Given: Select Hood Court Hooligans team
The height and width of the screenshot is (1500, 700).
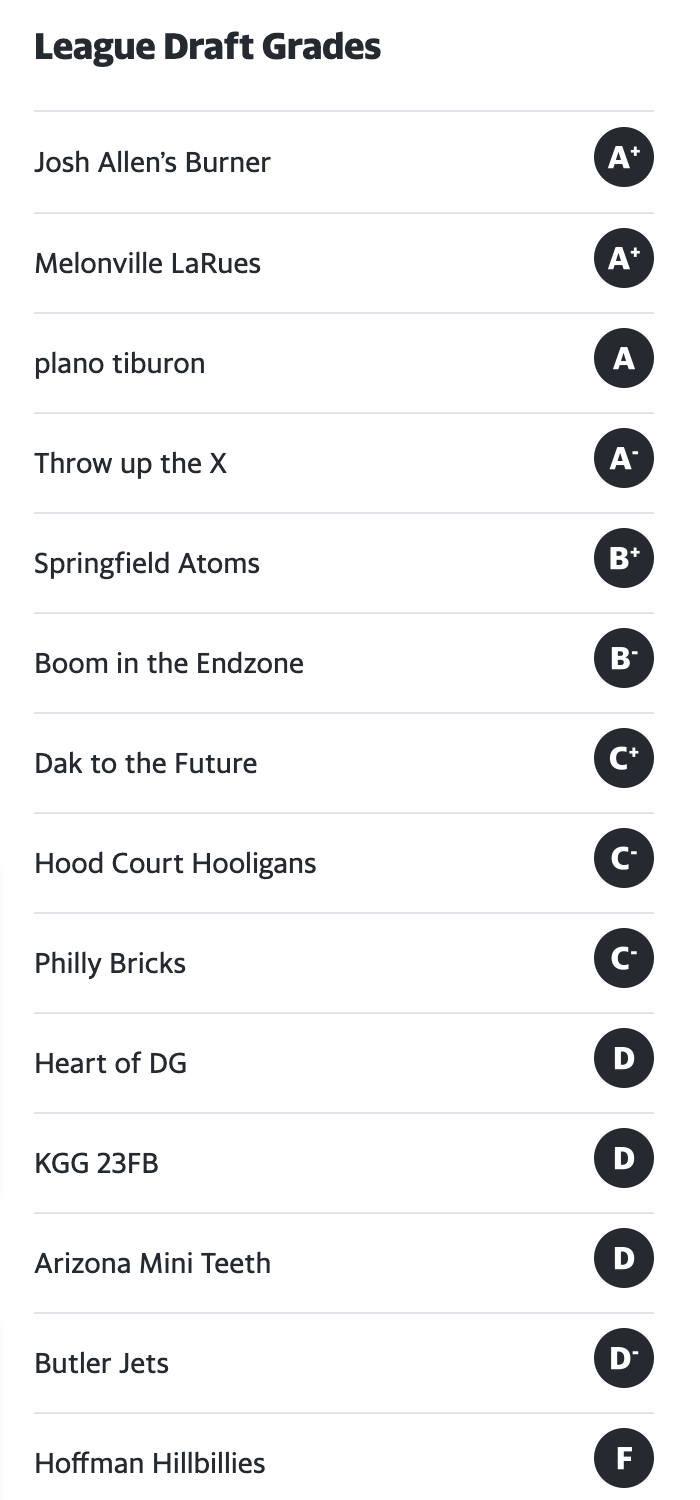Looking at the screenshot, I should [343, 863].
